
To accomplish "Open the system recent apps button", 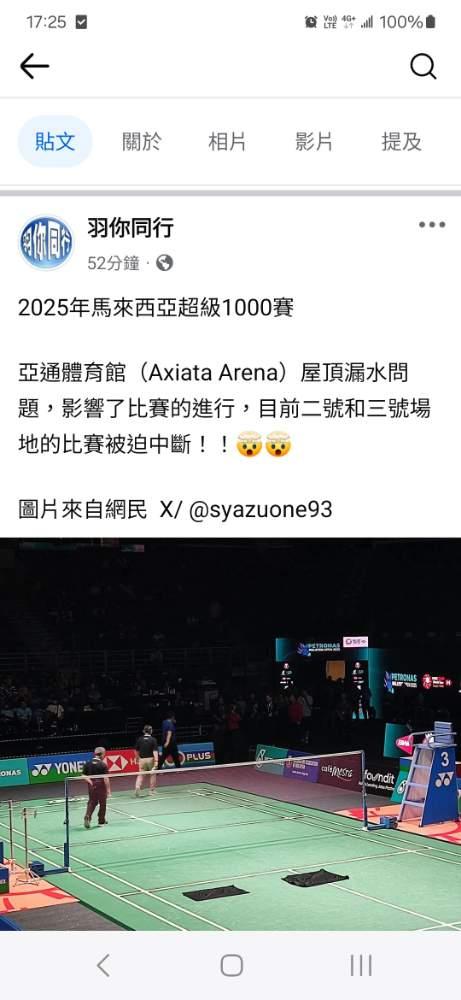I will [x=360, y=965].
